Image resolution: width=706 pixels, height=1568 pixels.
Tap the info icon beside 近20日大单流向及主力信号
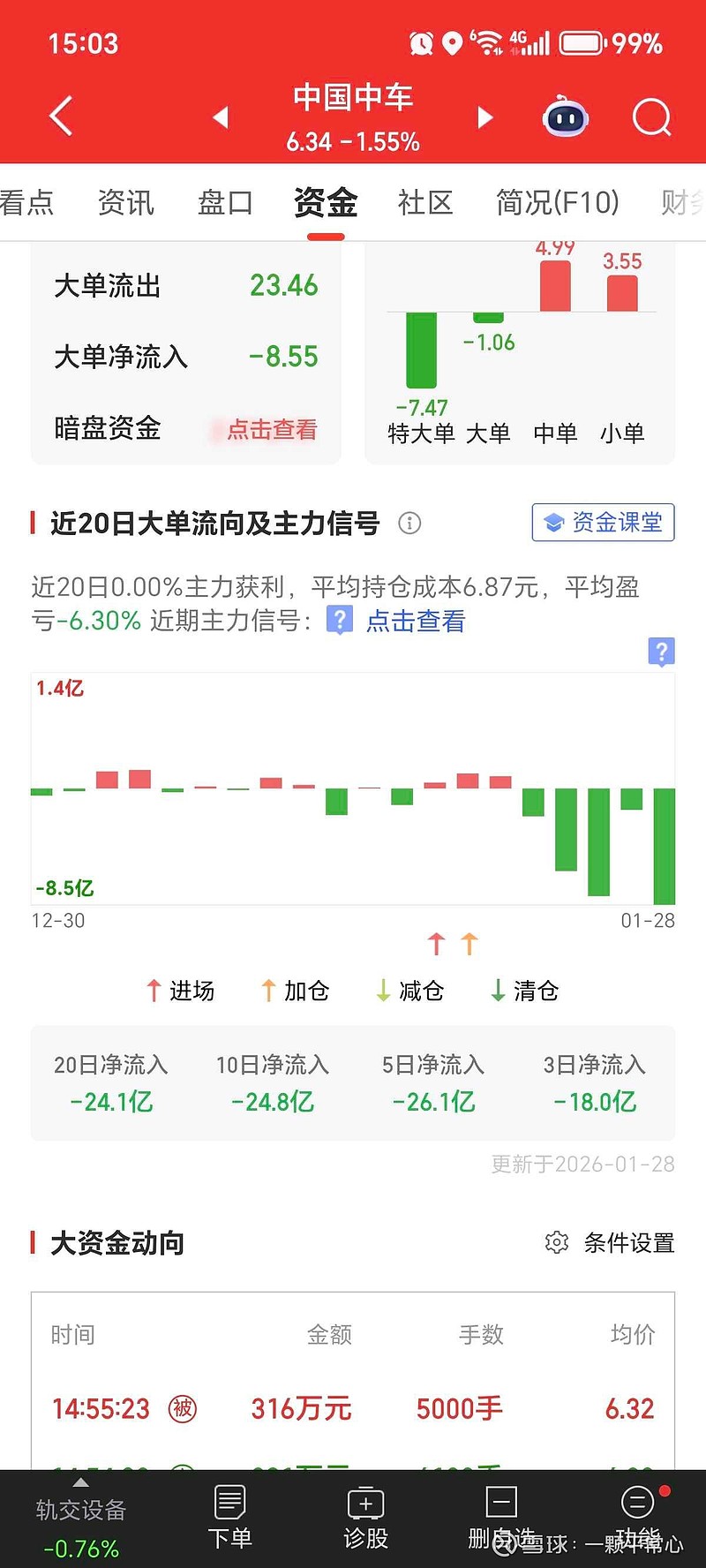point(409,524)
